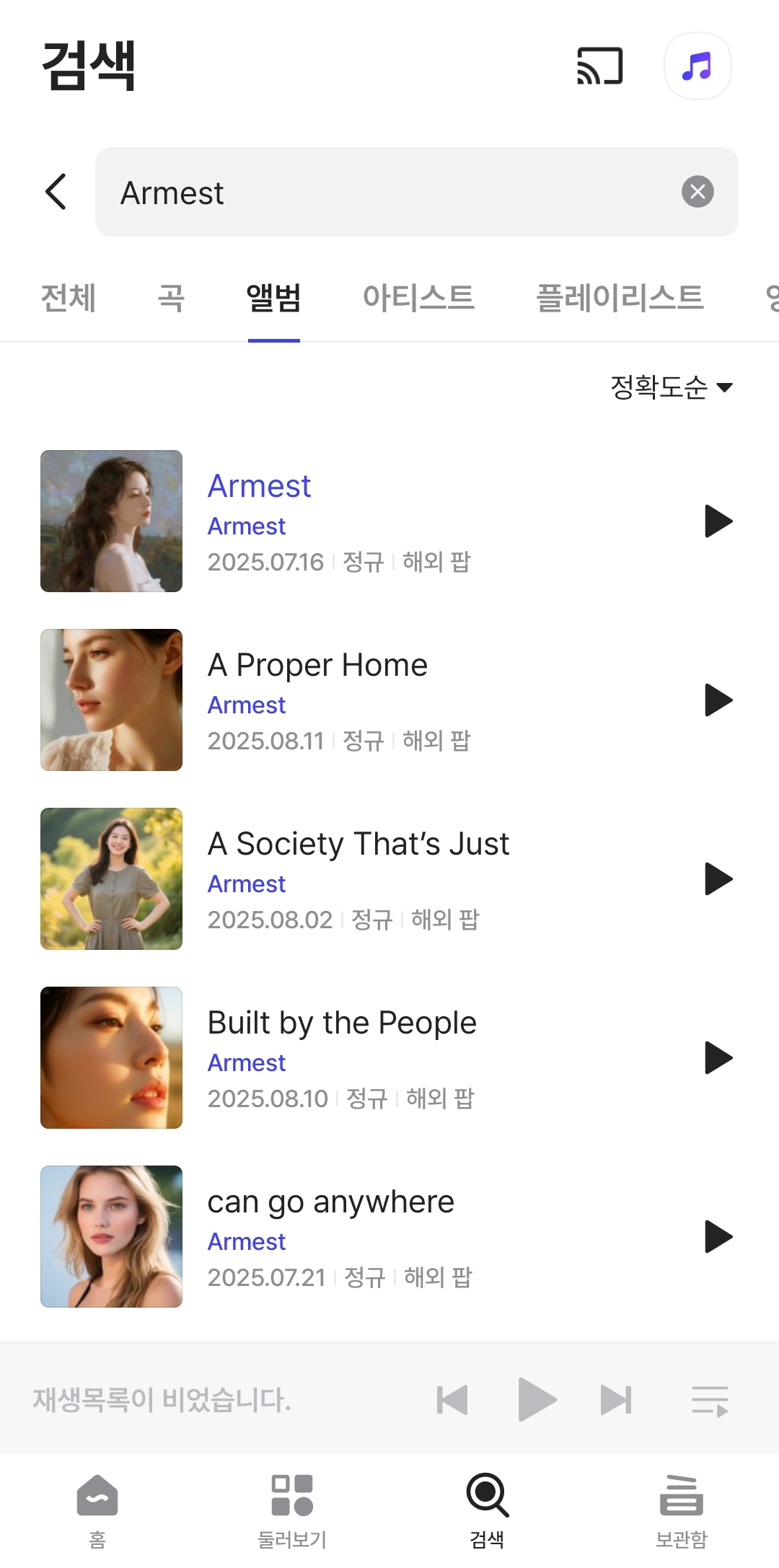This screenshot has height=1568, width=779.
Task: Clear the Armest search text
Action: click(x=697, y=192)
